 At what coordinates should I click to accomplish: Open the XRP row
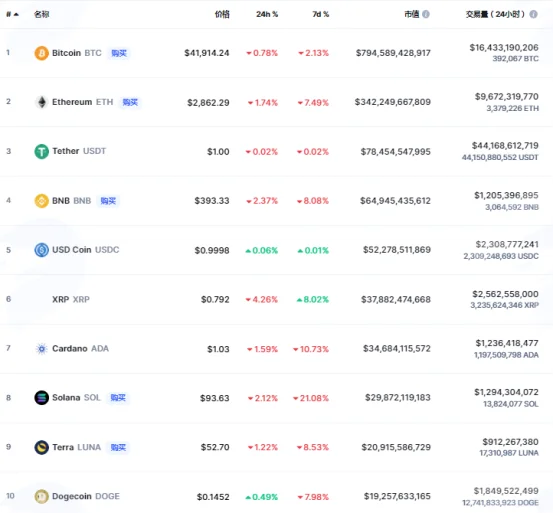point(277,299)
